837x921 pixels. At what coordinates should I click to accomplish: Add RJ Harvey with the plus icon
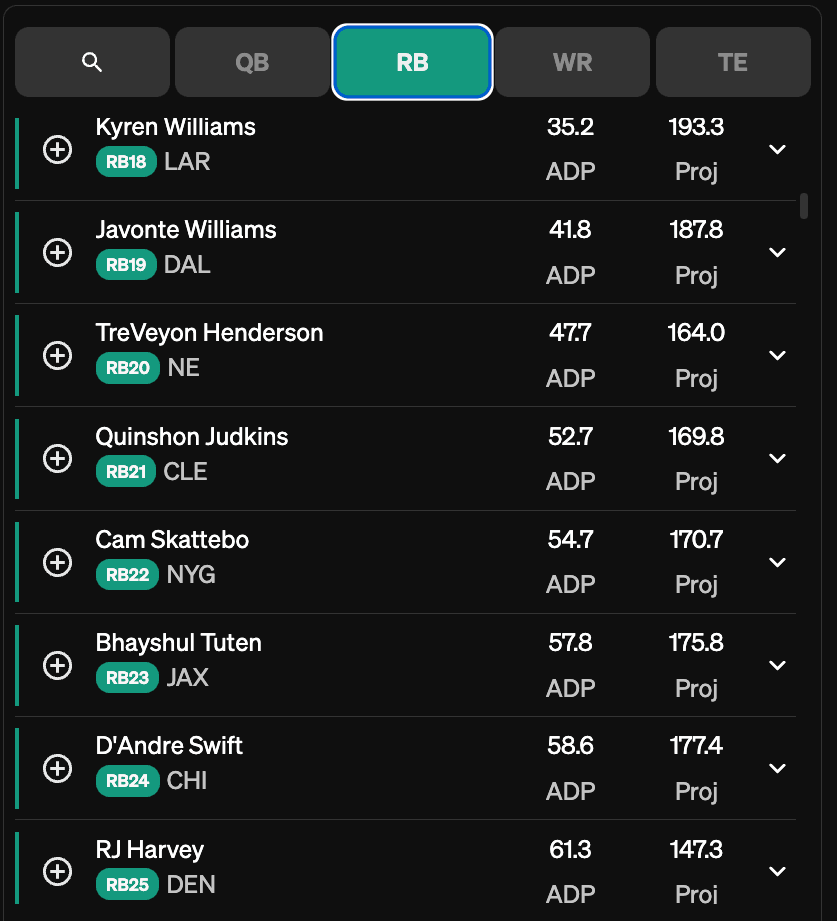point(58,871)
